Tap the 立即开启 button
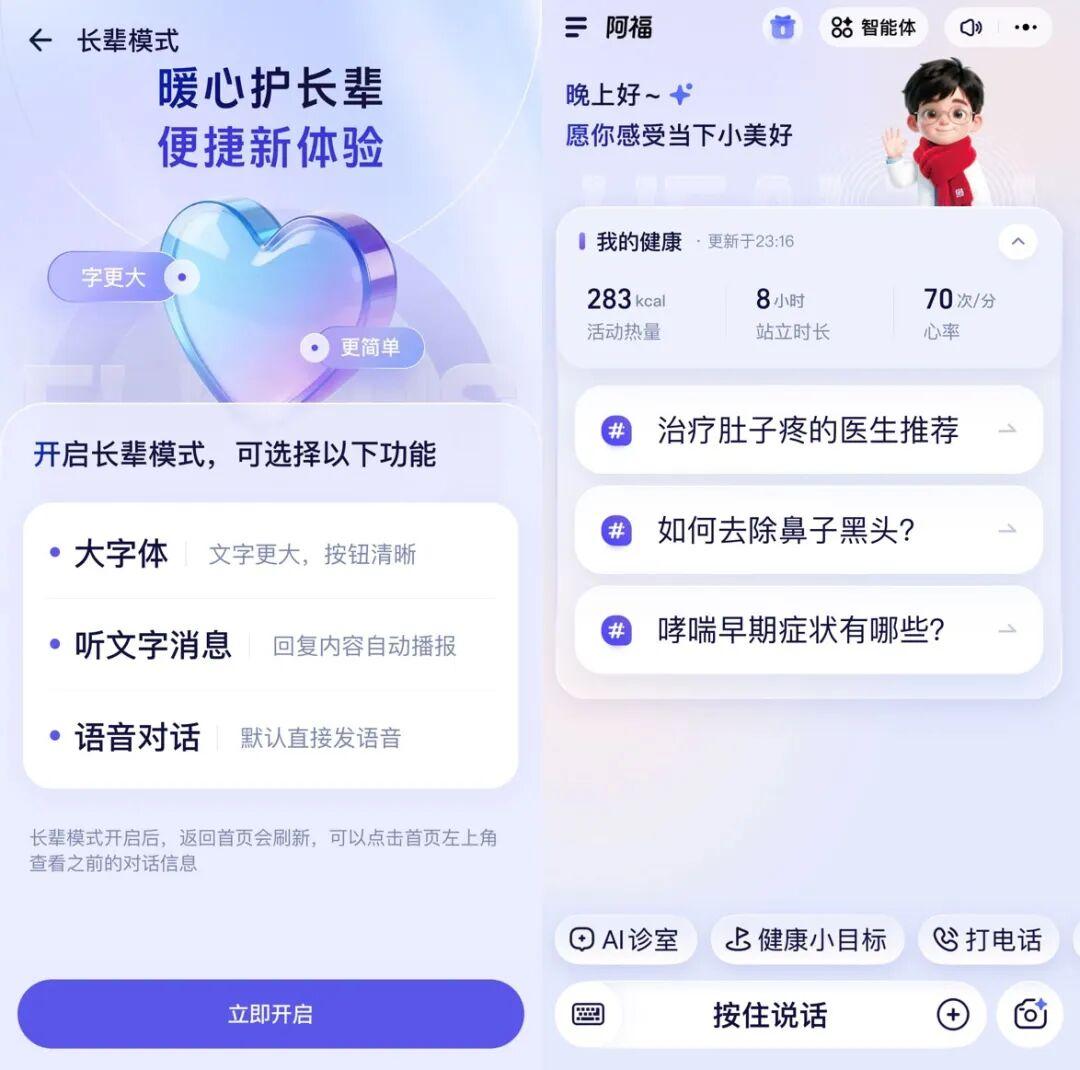This screenshot has width=1080, height=1070. click(x=270, y=1014)
